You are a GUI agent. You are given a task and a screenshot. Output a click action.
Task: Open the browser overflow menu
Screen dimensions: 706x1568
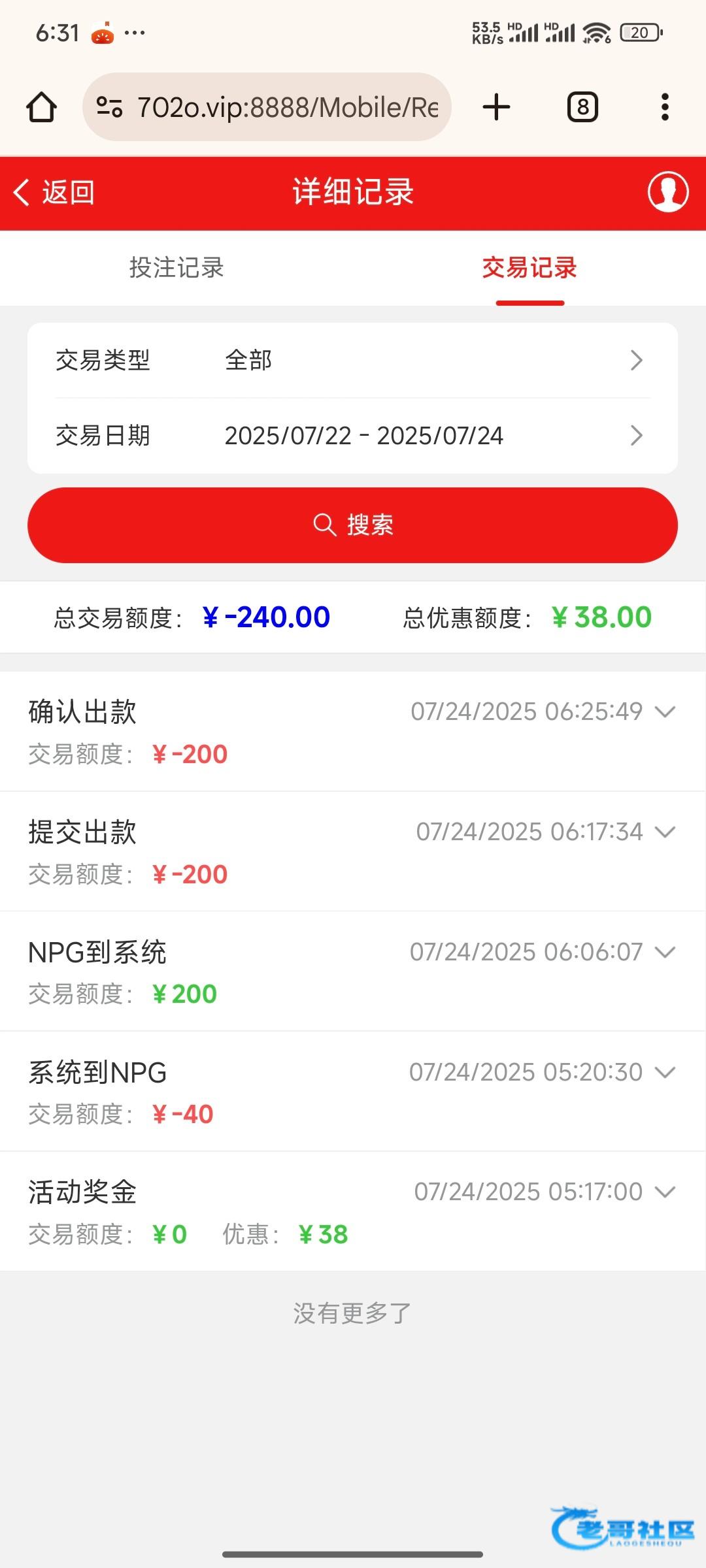(x=665, y=107)
